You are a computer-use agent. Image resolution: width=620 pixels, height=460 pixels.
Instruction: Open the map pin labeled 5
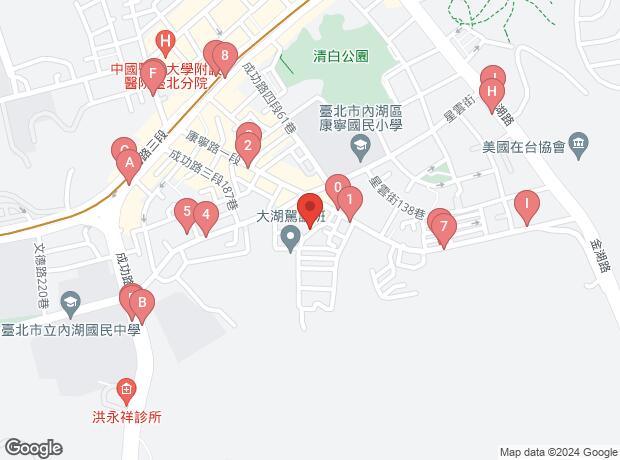(184, 212)
